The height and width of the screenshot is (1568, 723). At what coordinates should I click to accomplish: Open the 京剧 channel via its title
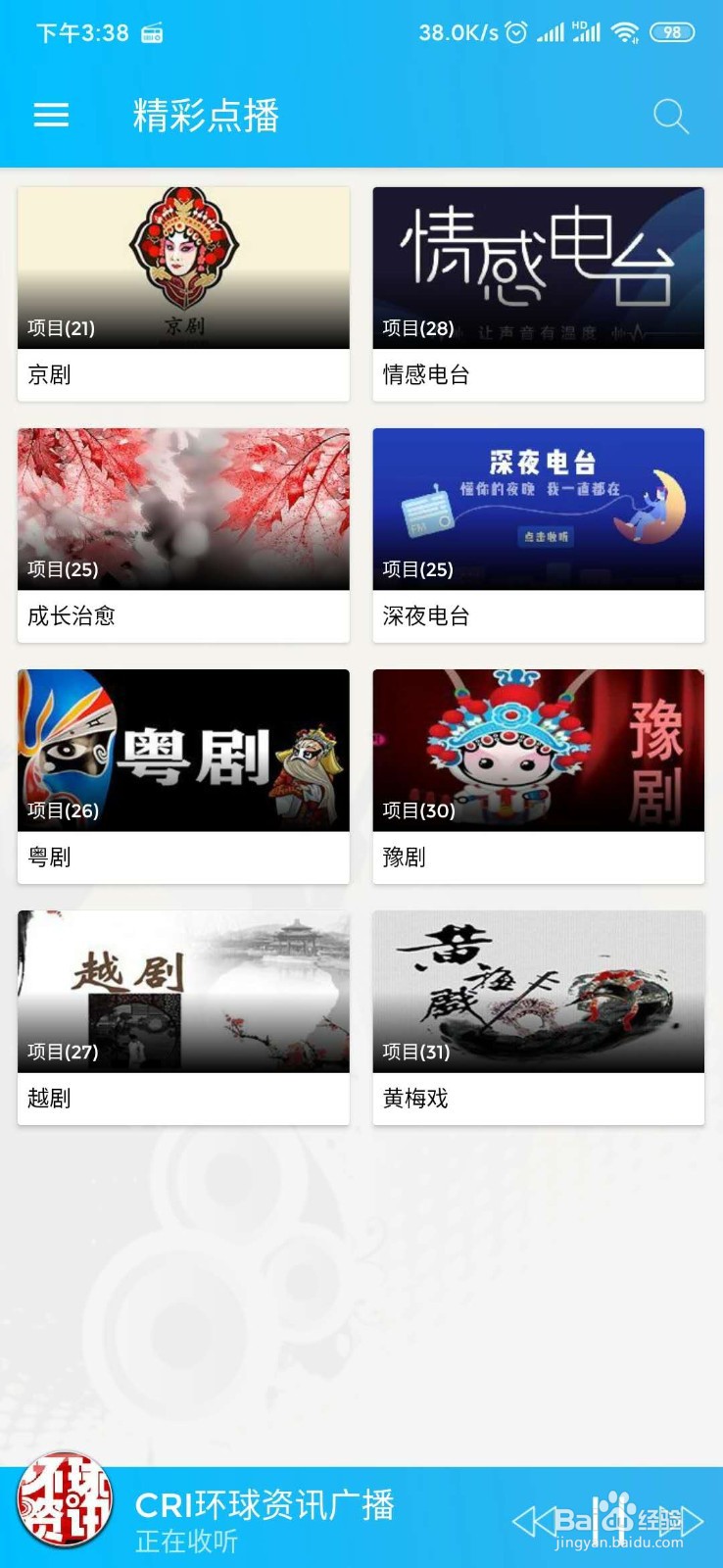point(47,374)
